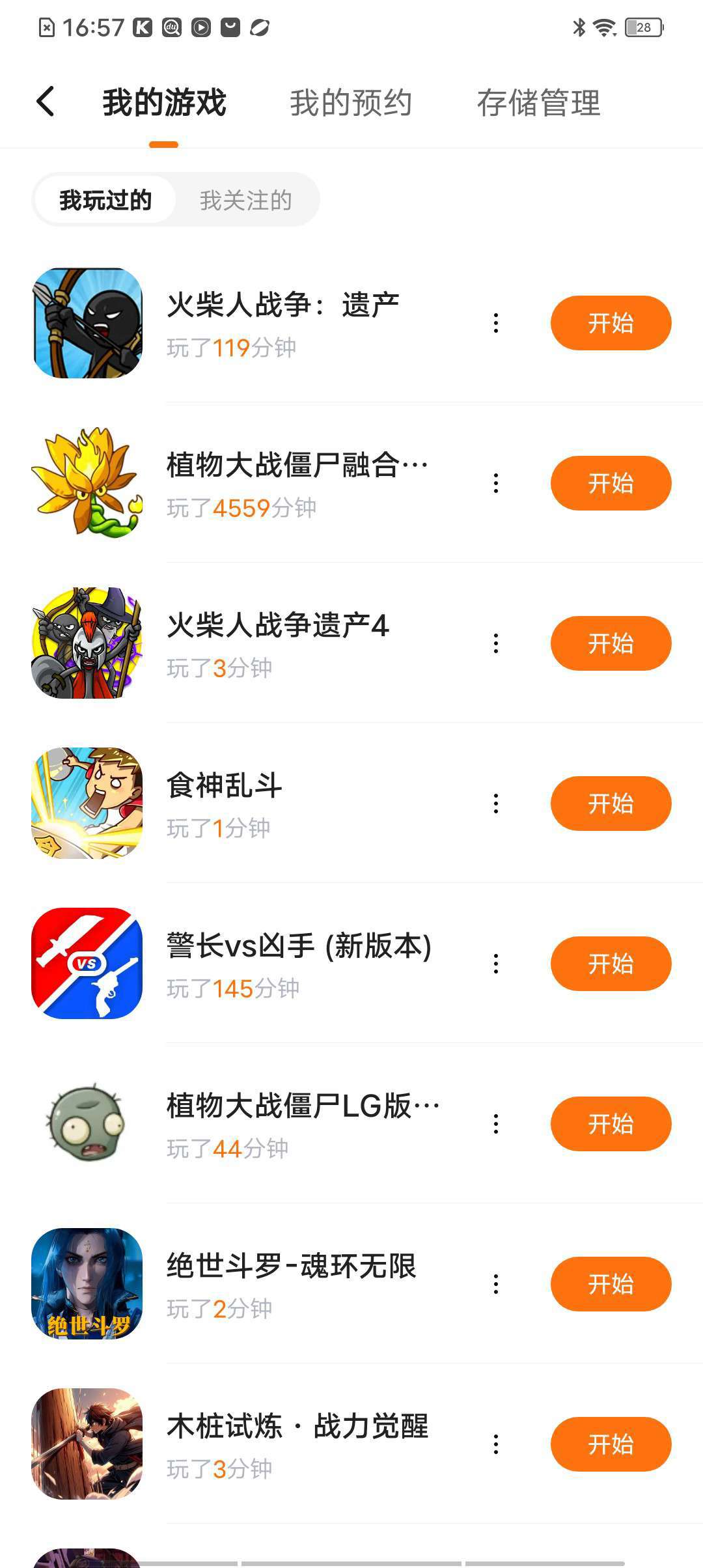Screen dimensions: 703x1568
Task: Open more options for 木桩试炼·战力觉醒
Action: pos(496,1444)
